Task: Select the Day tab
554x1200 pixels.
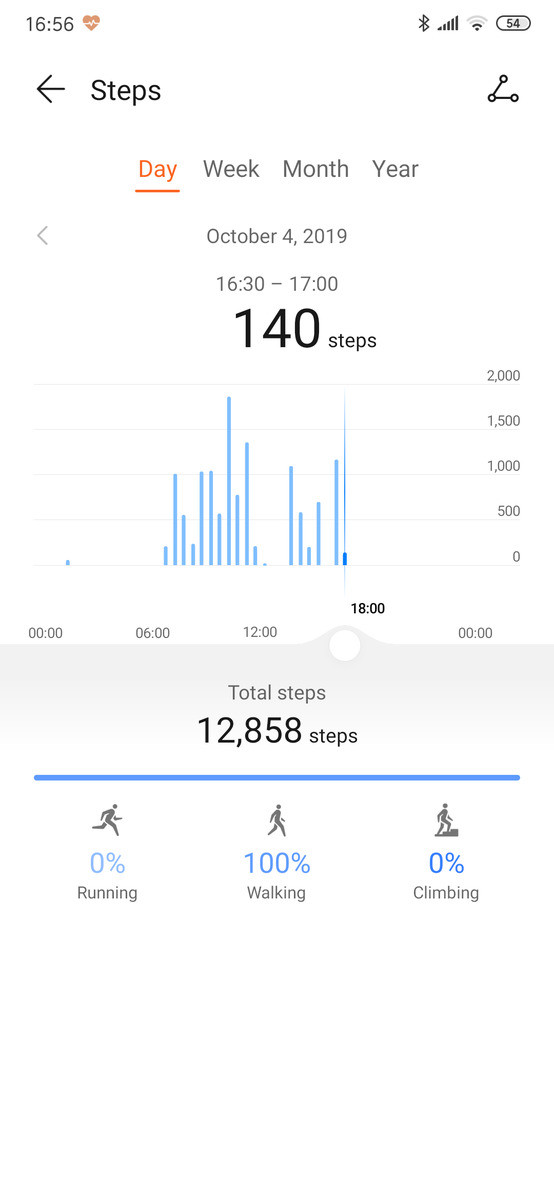Action: (158, 169)
